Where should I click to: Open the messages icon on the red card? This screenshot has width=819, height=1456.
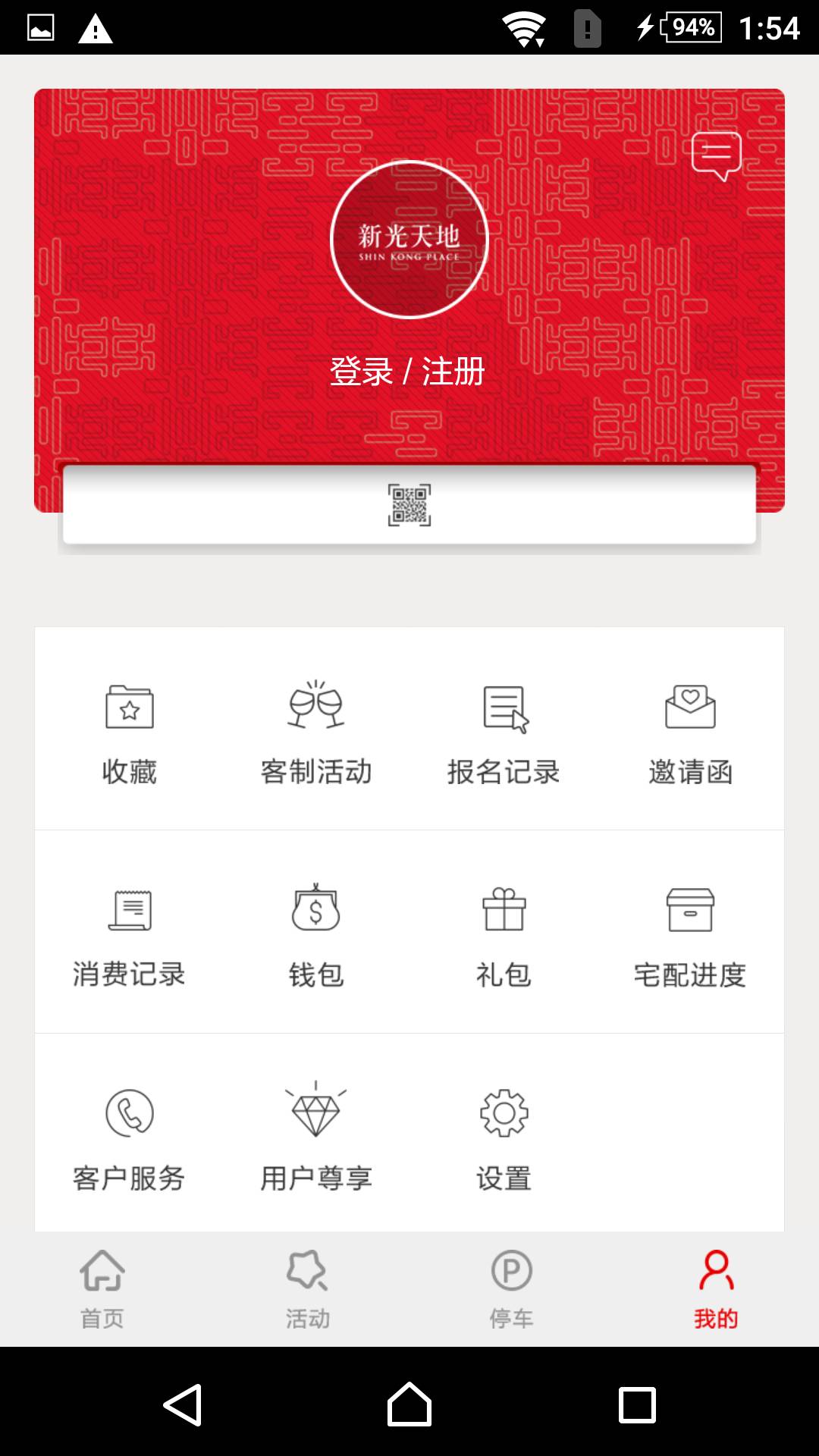point(716,155)
